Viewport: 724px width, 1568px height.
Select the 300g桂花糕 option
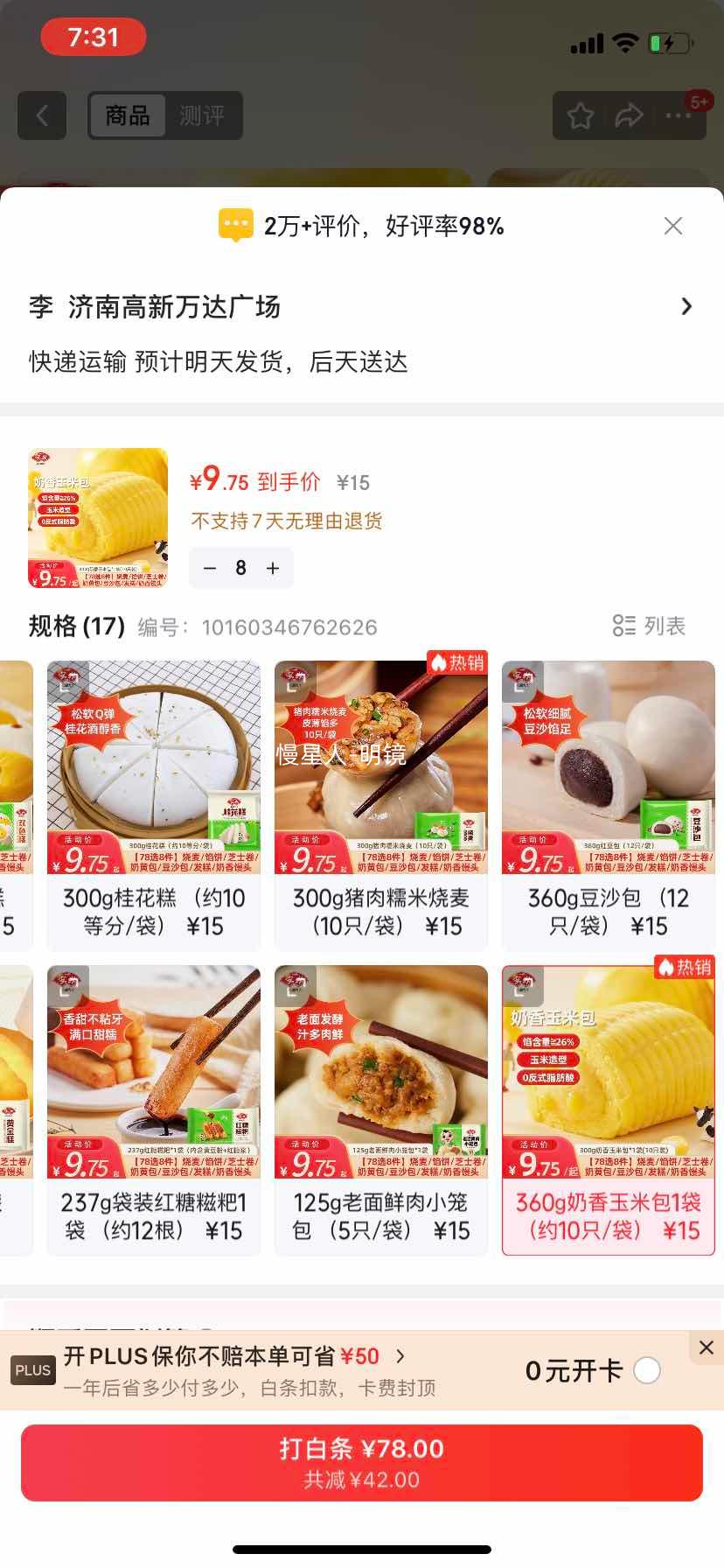click(154, 805)
